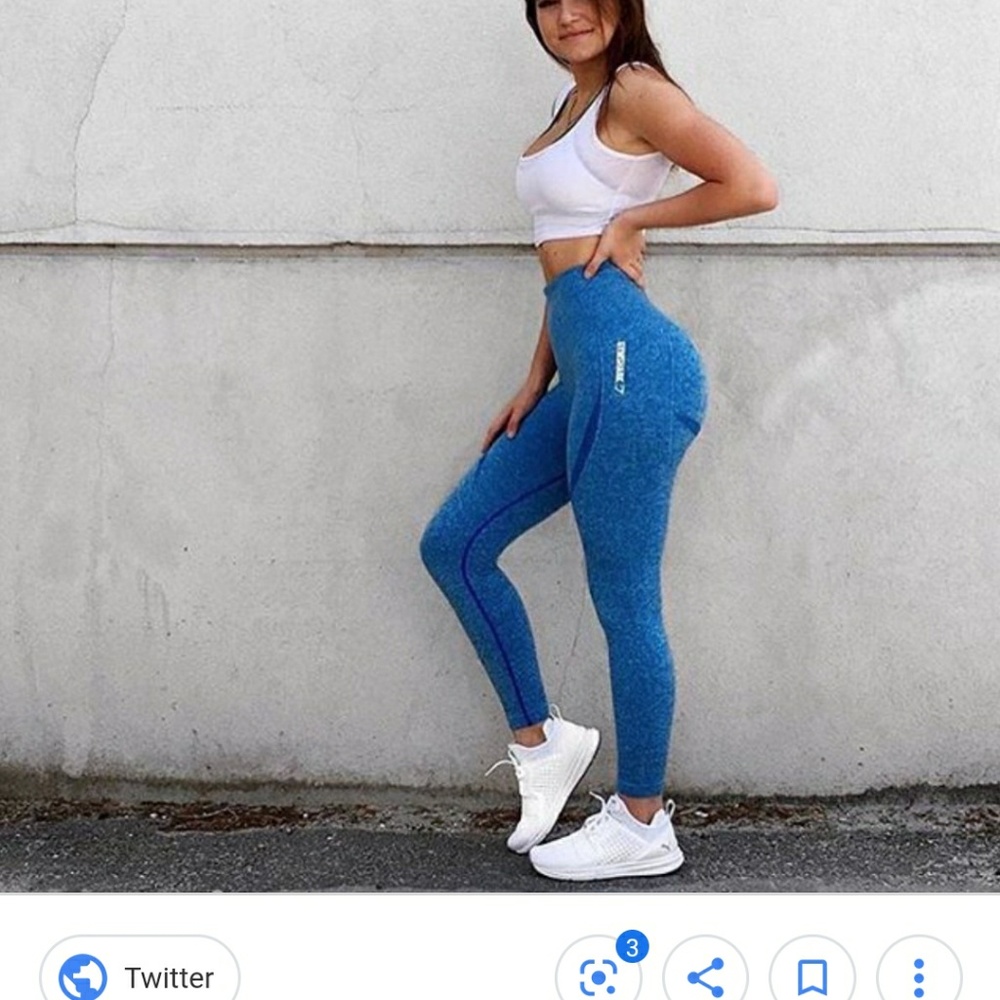Share this image
This screenshot has width=1000, height=1000.
[x=706, y=976]
